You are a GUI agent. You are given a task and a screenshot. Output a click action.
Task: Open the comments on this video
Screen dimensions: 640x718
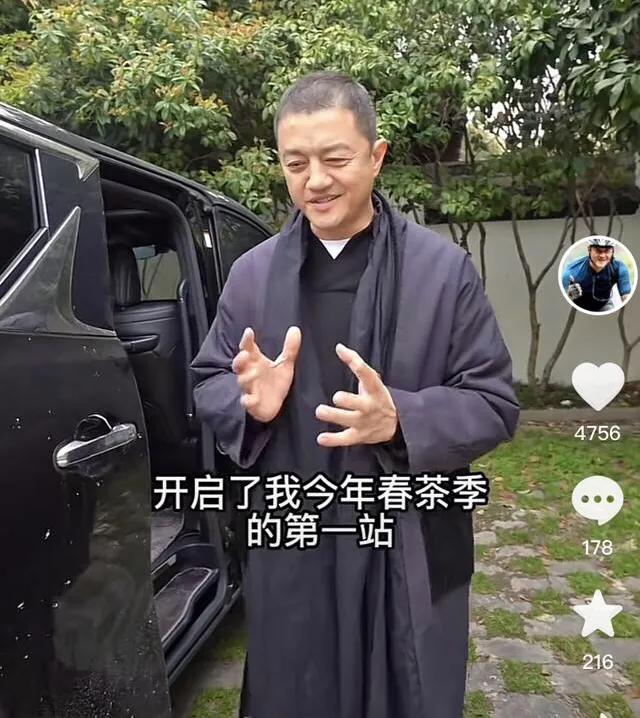[x=598, y=499]
